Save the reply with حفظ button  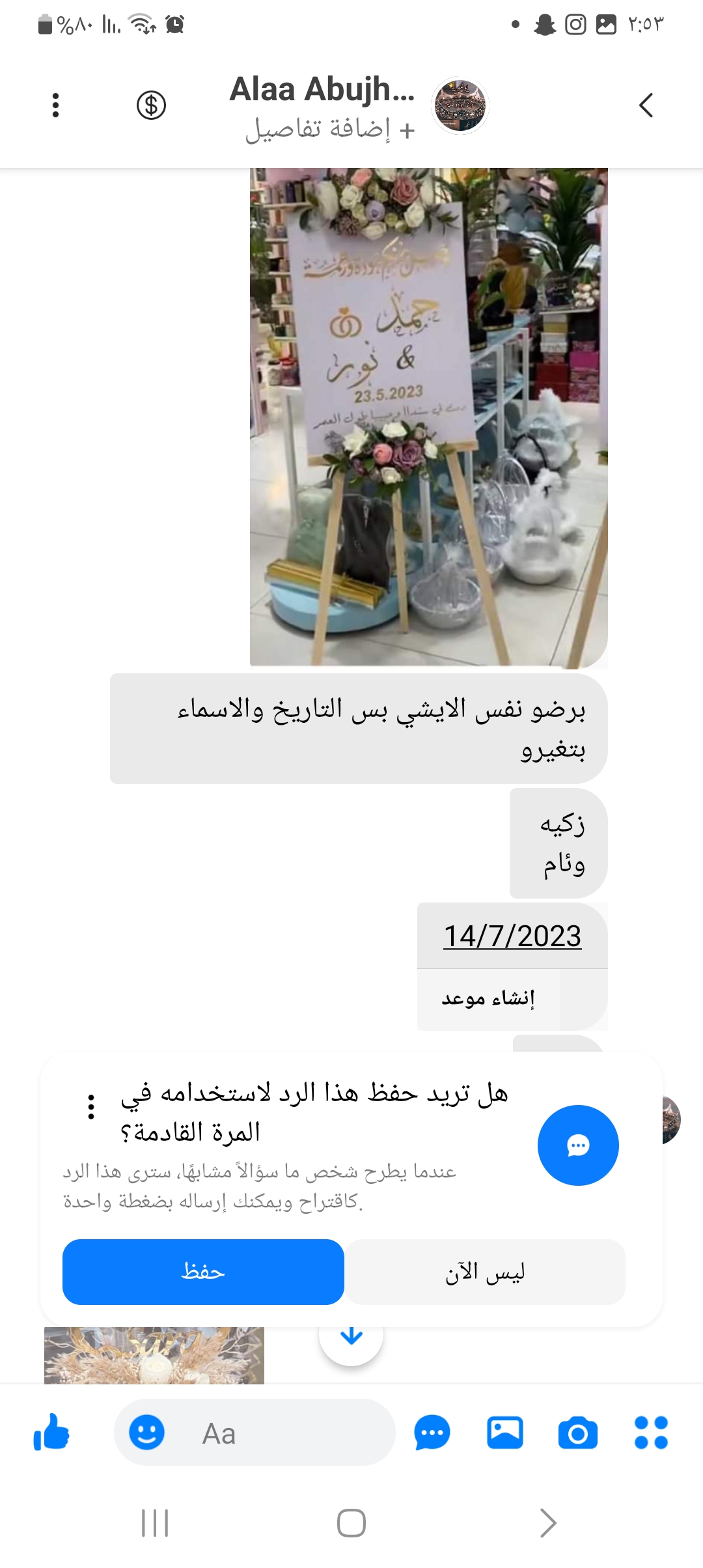pos(203,1272)
